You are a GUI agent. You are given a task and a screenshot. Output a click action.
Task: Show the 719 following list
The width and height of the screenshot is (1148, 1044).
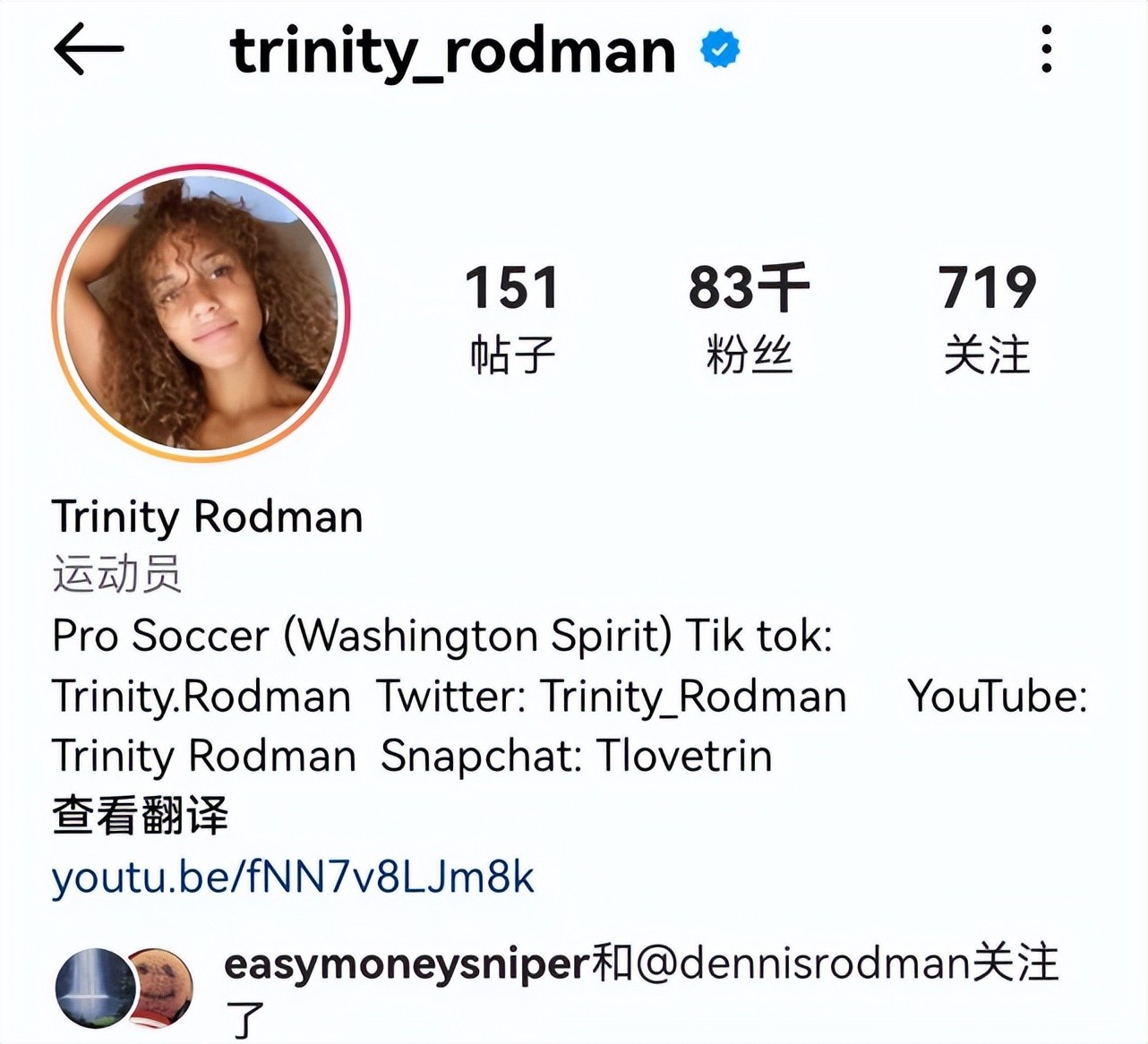[x=987, y=316]
